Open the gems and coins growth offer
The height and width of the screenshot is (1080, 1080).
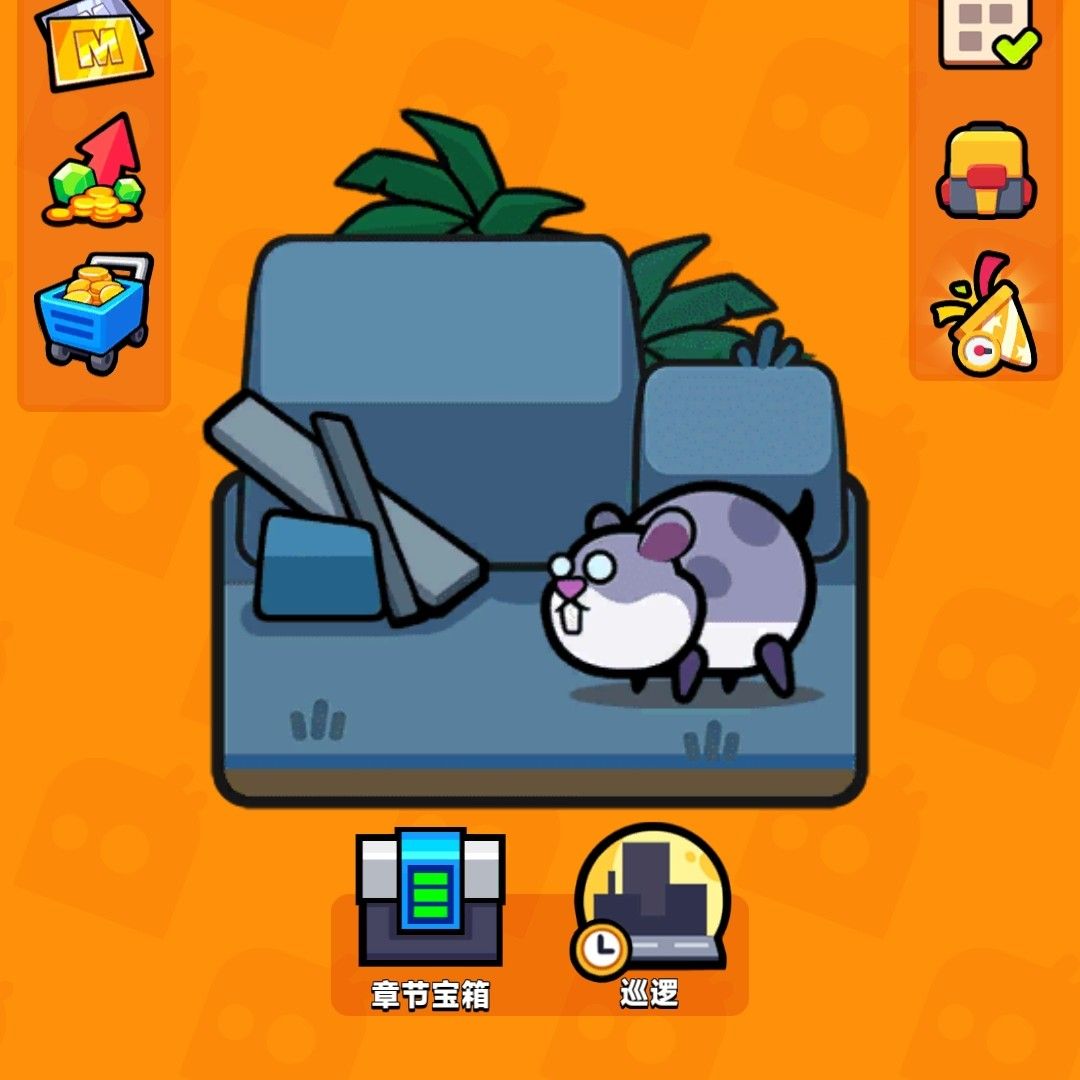(95, 172)
